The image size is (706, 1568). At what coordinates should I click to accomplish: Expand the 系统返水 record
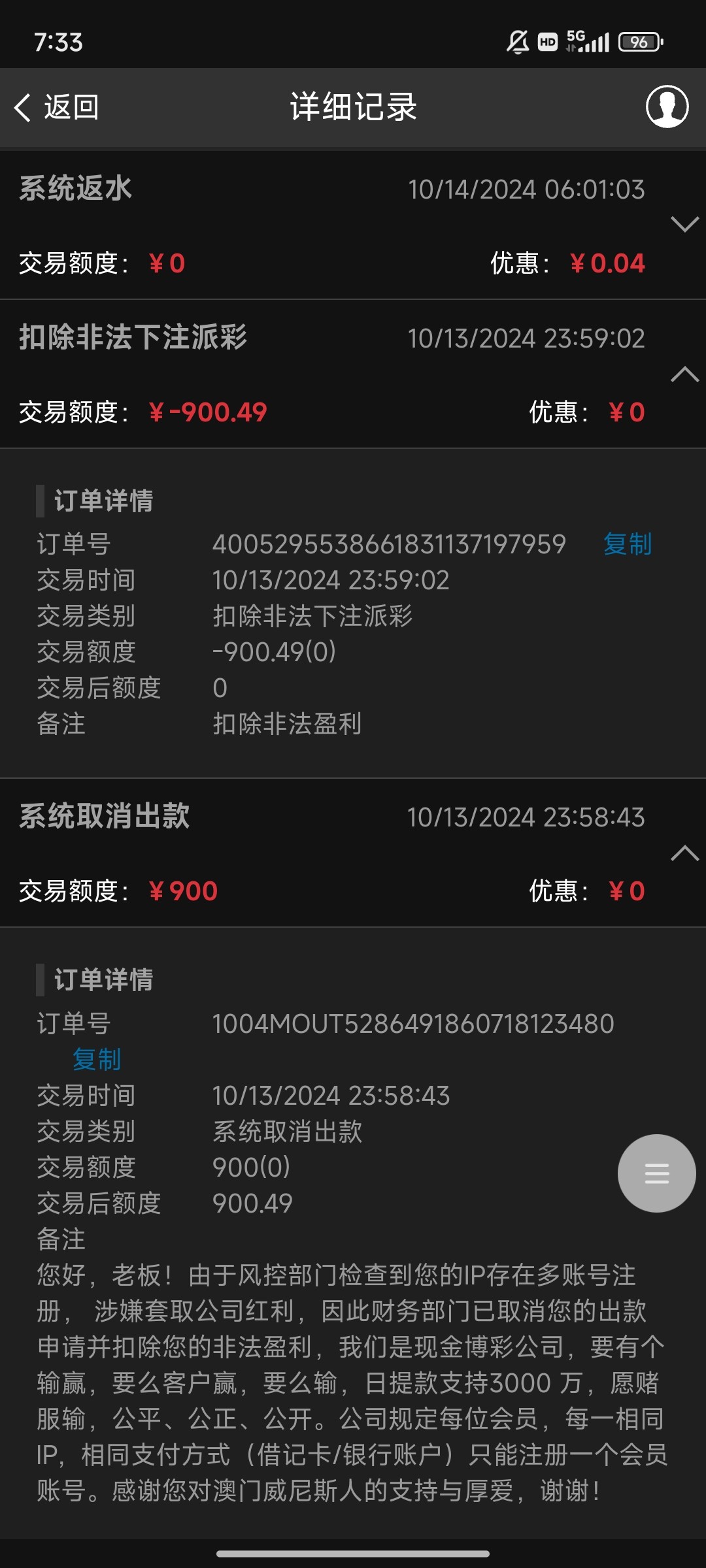[x=685, y=224]
